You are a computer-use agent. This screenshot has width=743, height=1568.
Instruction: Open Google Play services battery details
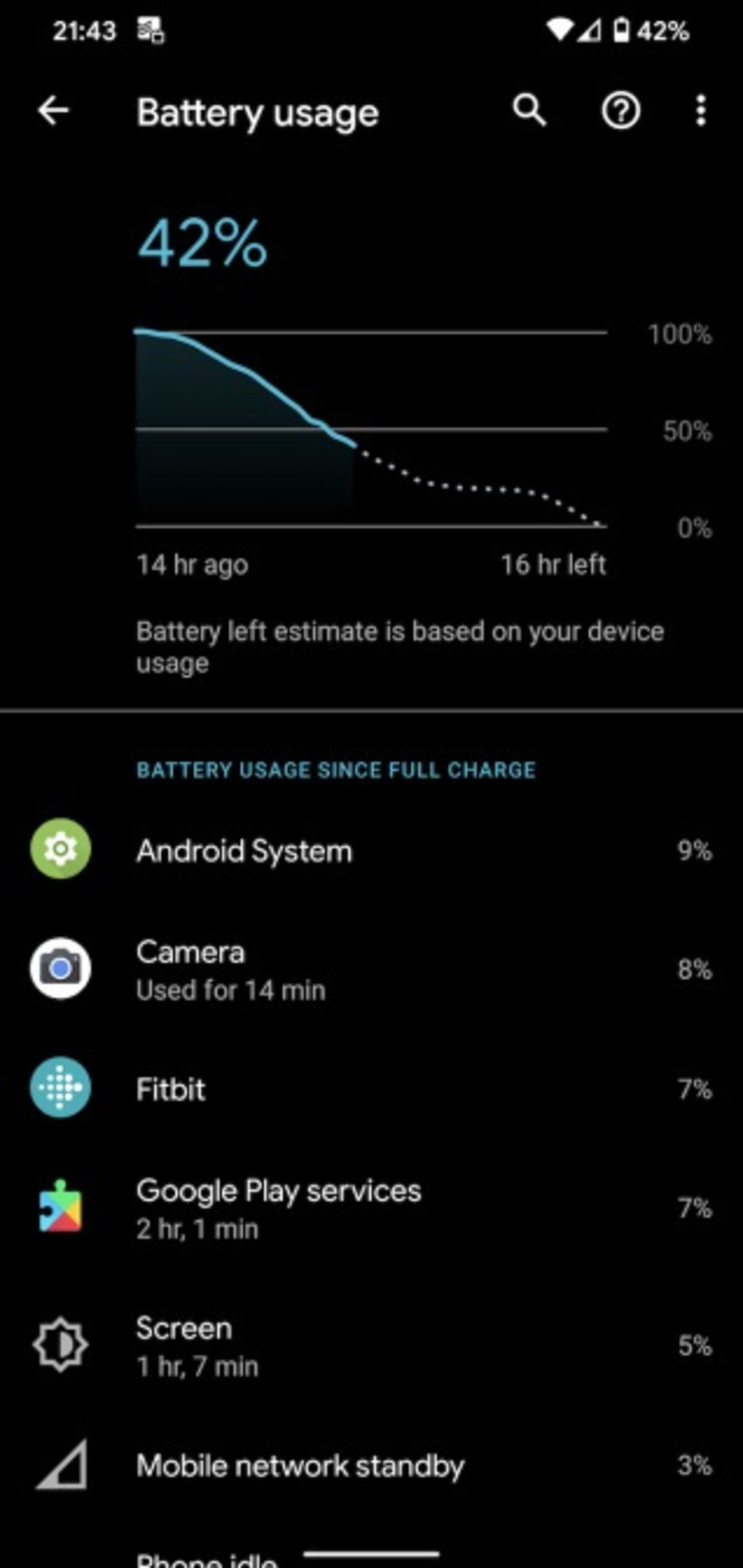[371, 1208]
